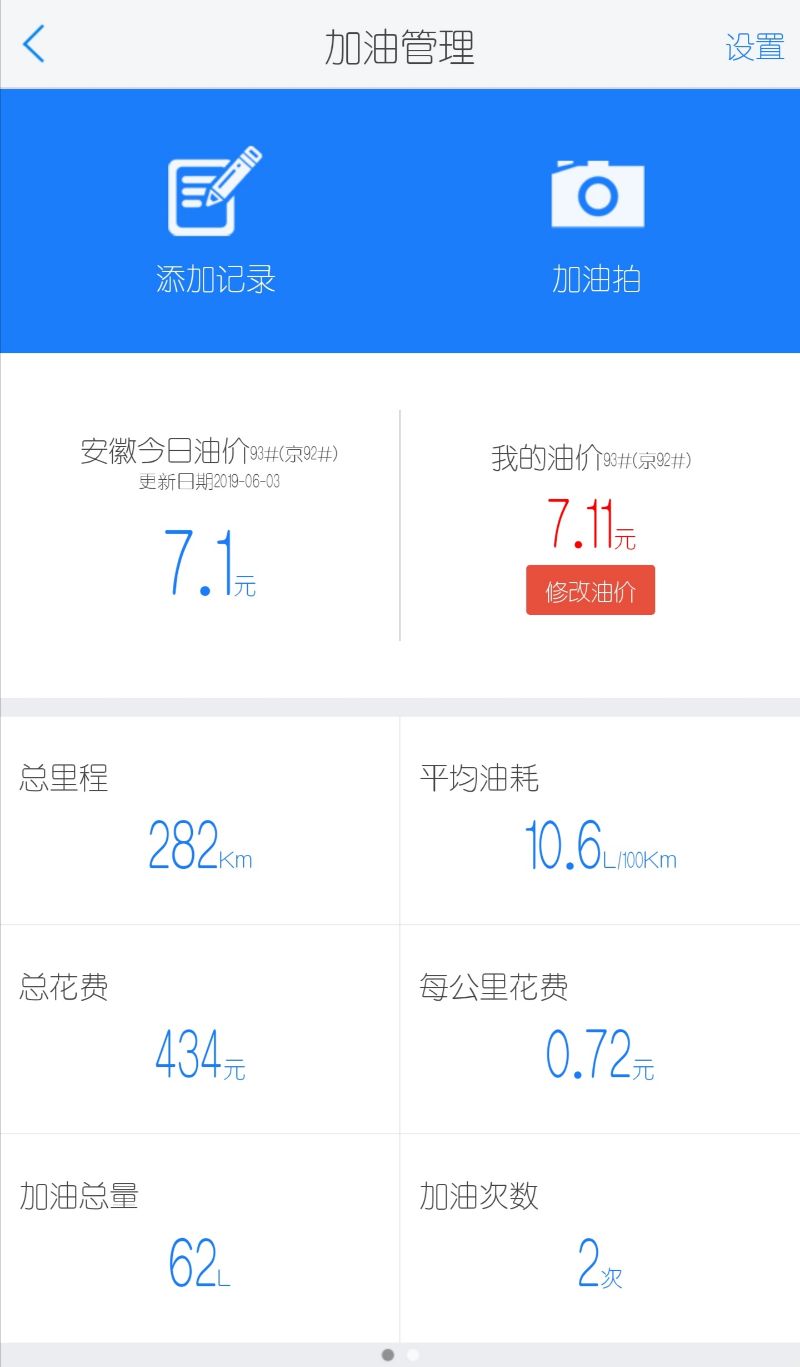This screenshot has height=1367, width=800.
Task: Select the second page indicator dot
Action: [x=413, y=1355]
